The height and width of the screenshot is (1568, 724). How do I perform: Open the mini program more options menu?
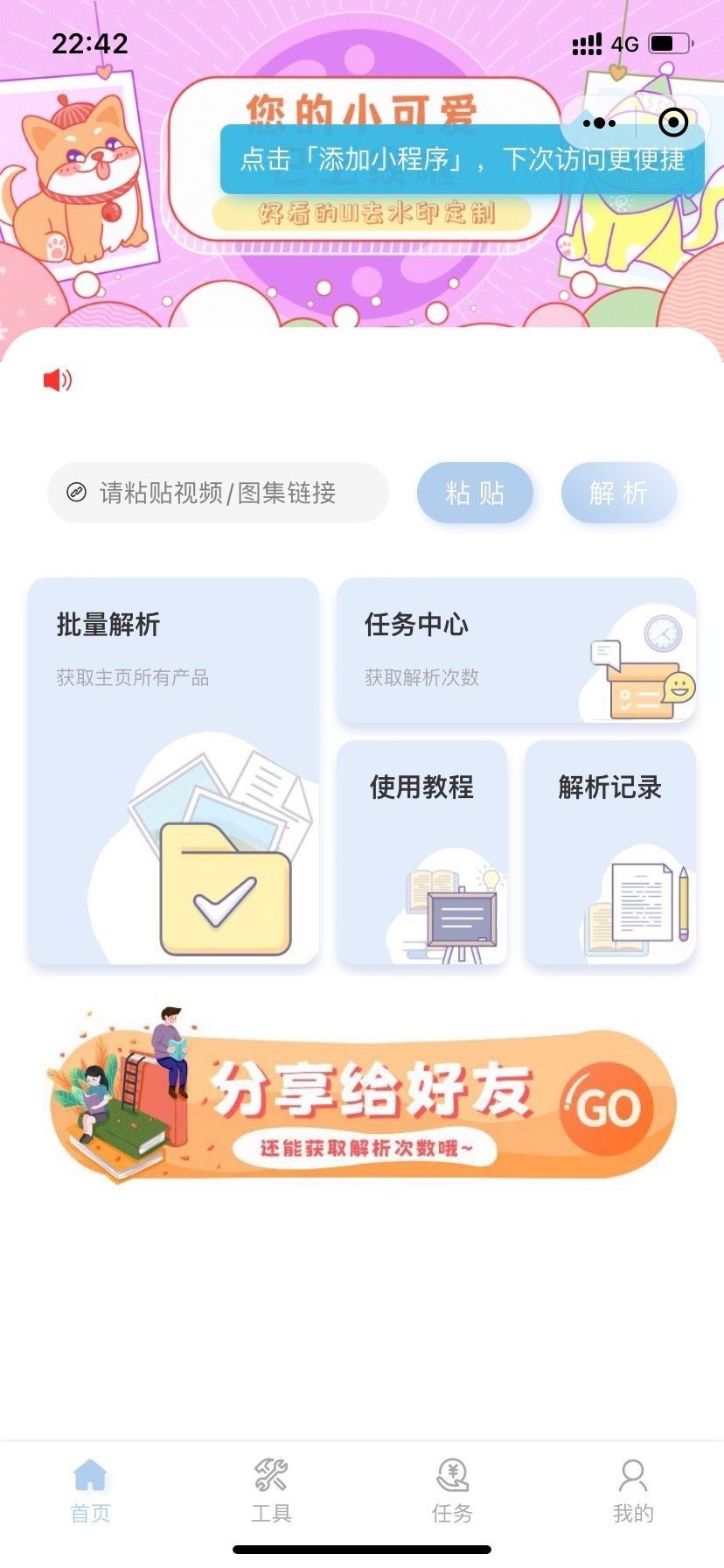[x=599, y=123]
